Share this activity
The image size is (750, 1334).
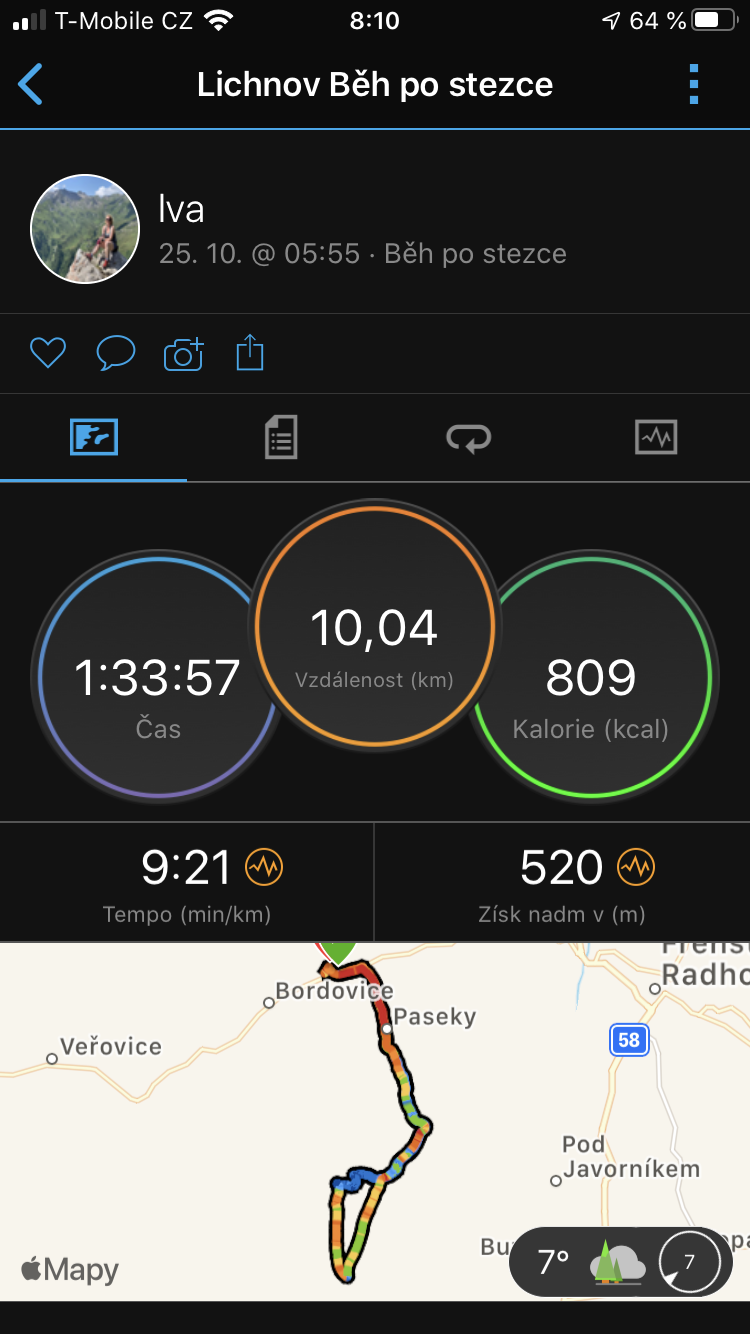click(250, 353)
